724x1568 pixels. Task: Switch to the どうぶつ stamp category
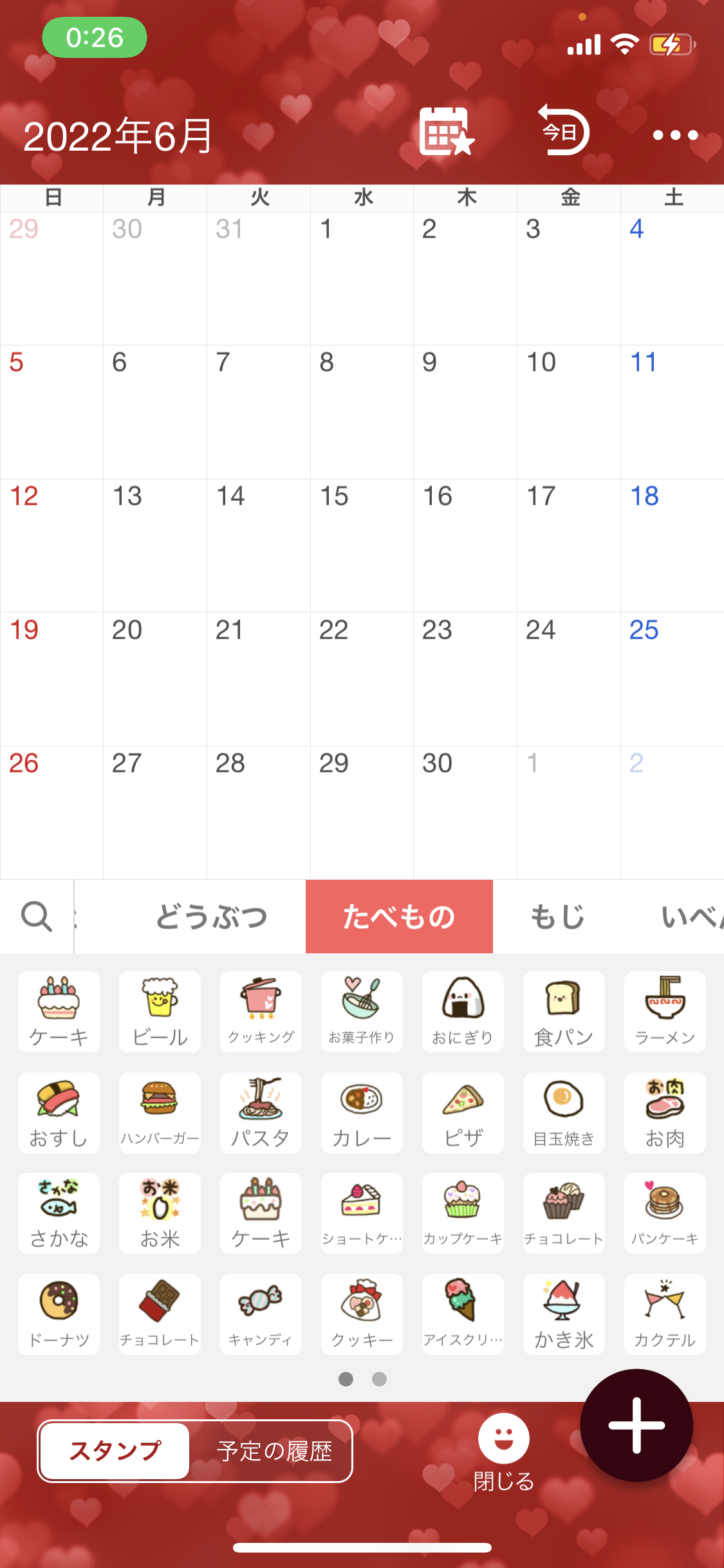click(x=212, y=916)
